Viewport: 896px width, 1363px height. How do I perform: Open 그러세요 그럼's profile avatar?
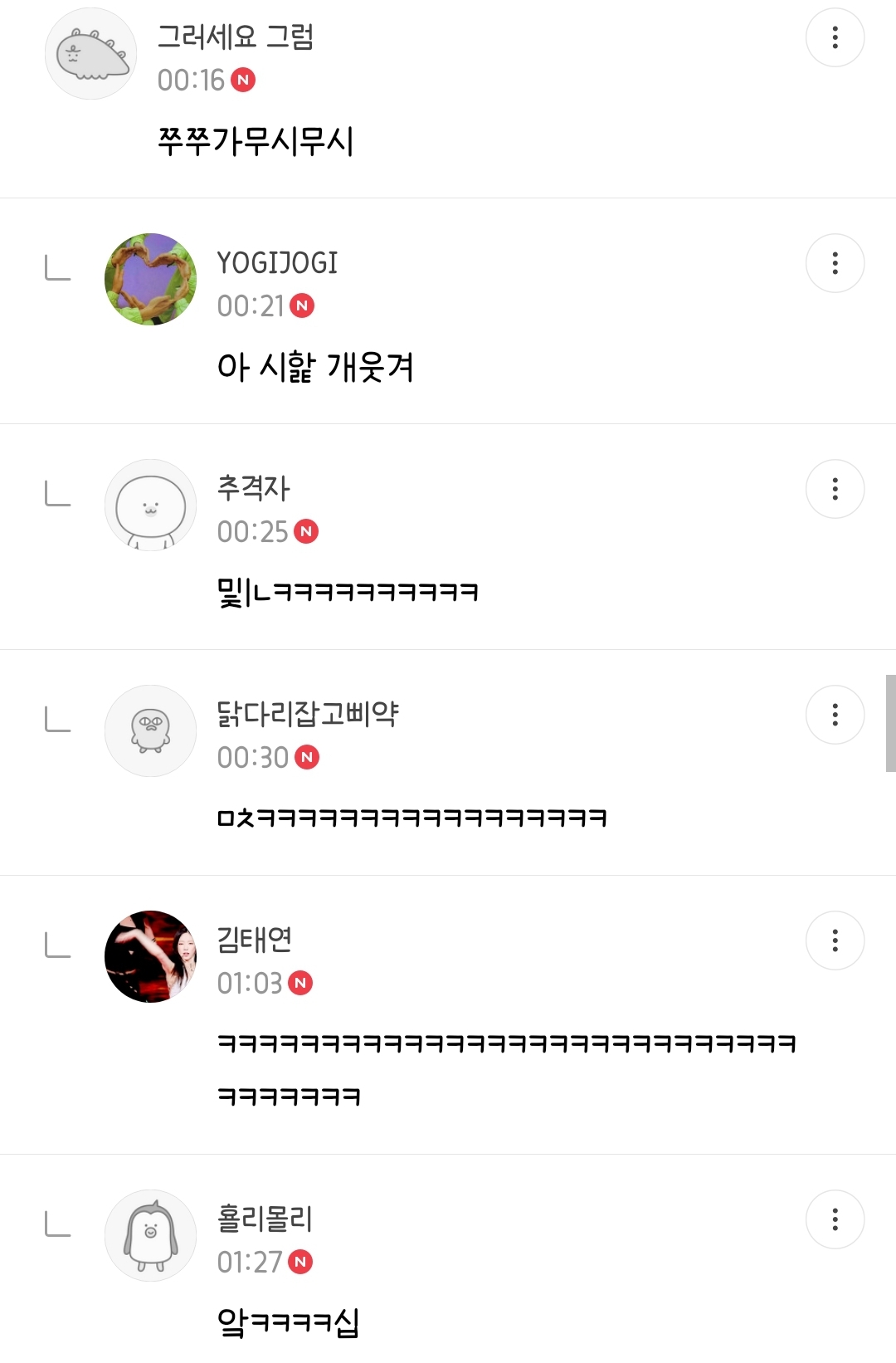90,54
